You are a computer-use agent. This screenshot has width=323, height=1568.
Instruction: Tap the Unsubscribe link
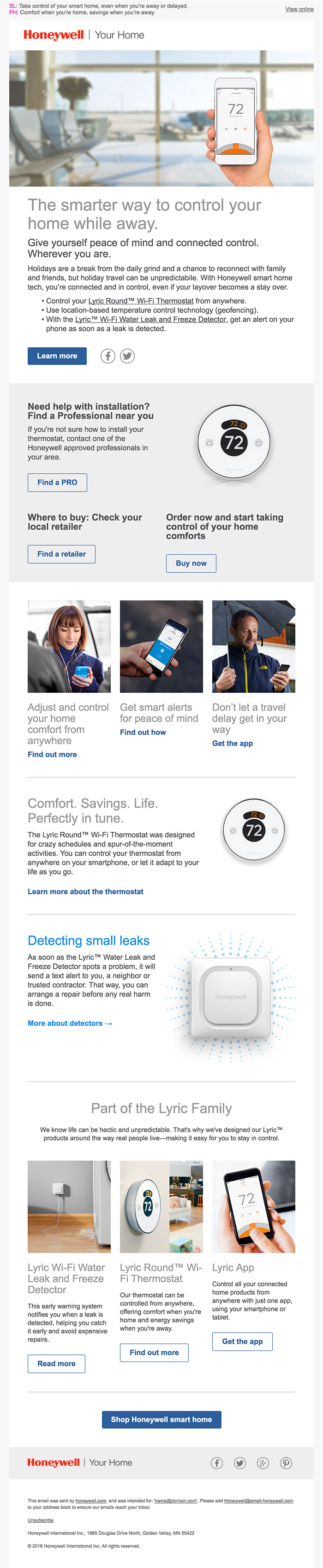tap(40, 1520)
